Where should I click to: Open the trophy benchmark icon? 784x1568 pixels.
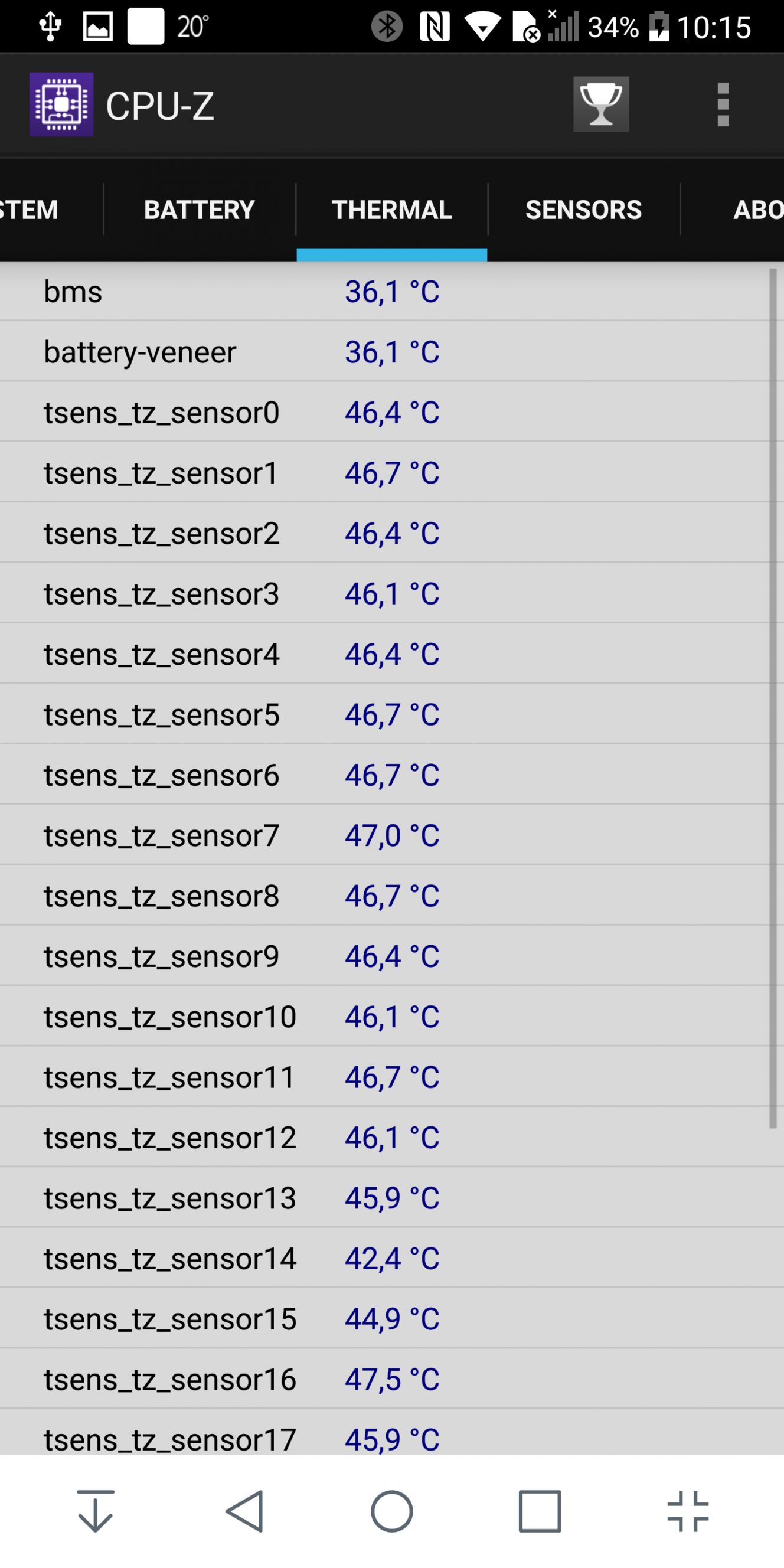click(601, 104)
